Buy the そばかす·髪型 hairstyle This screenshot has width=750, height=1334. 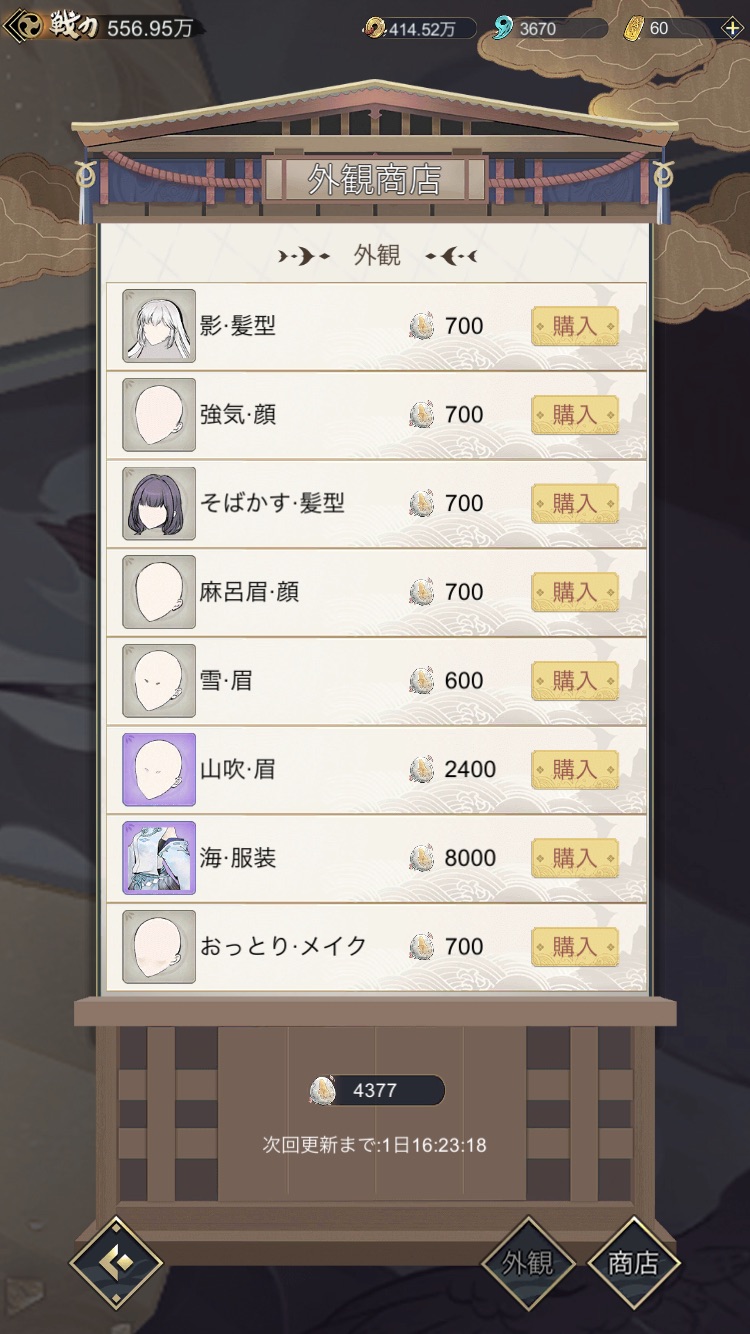tap(574, 503)
